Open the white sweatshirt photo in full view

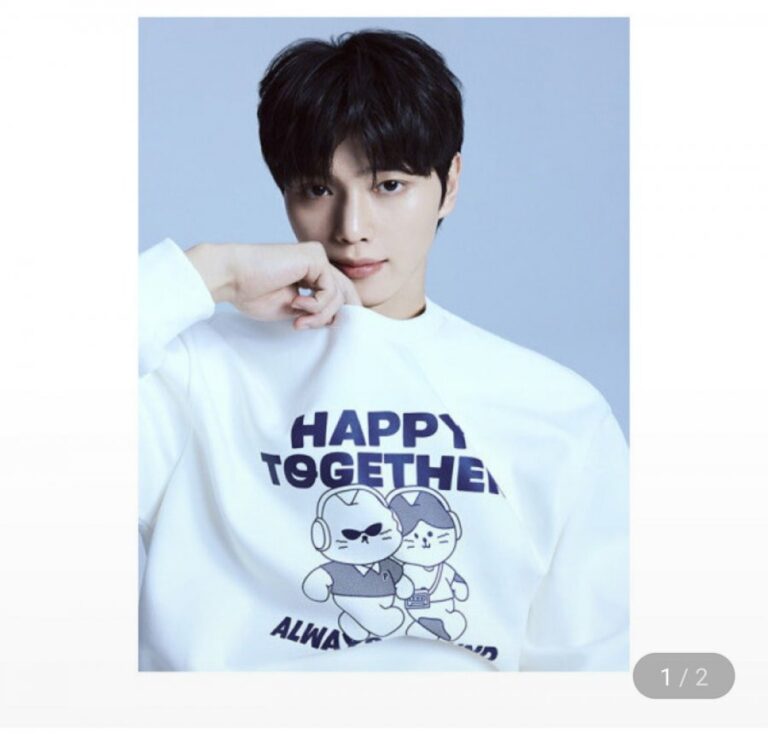pos(383,344)
